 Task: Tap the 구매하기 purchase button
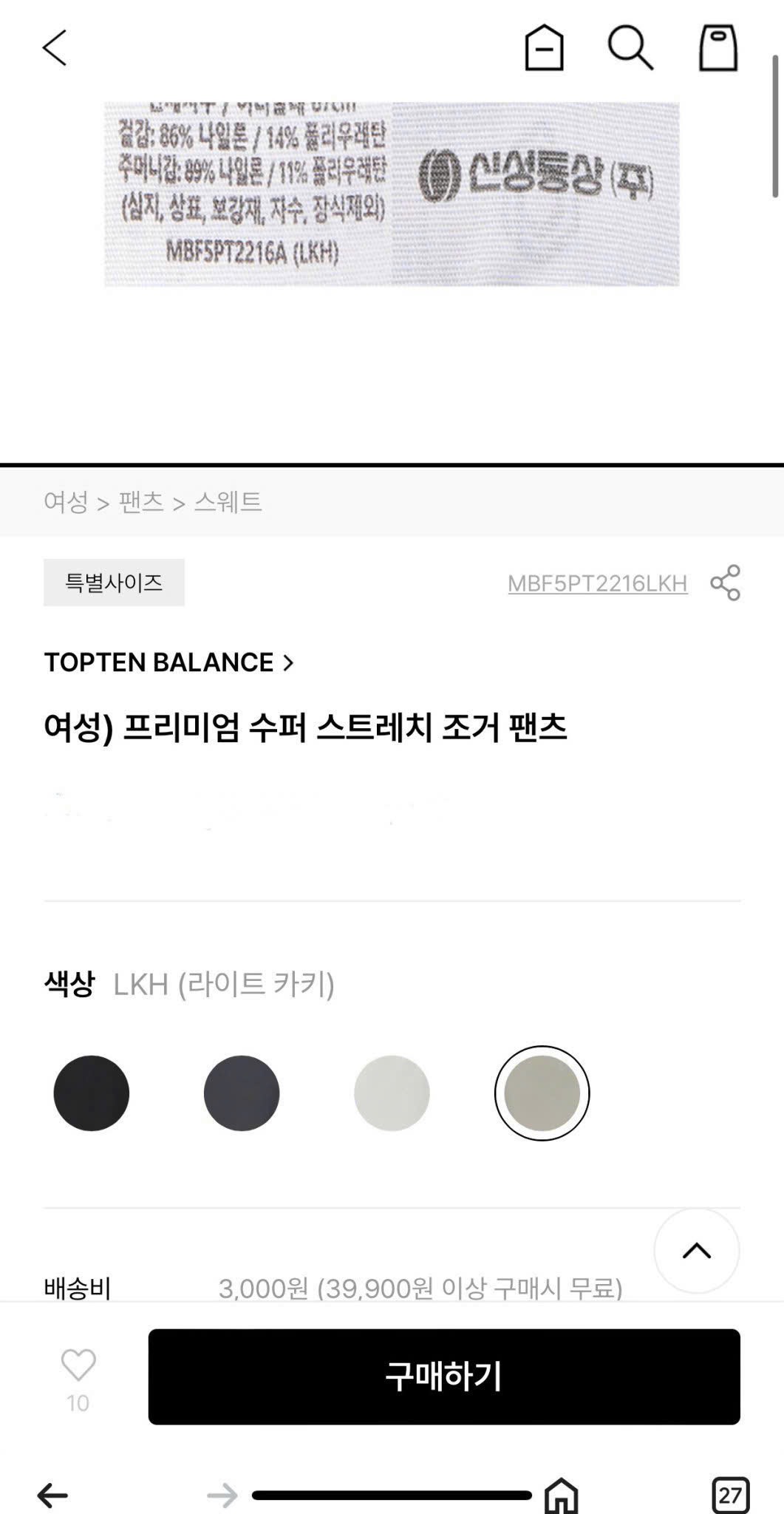[x=444, y=1376]
